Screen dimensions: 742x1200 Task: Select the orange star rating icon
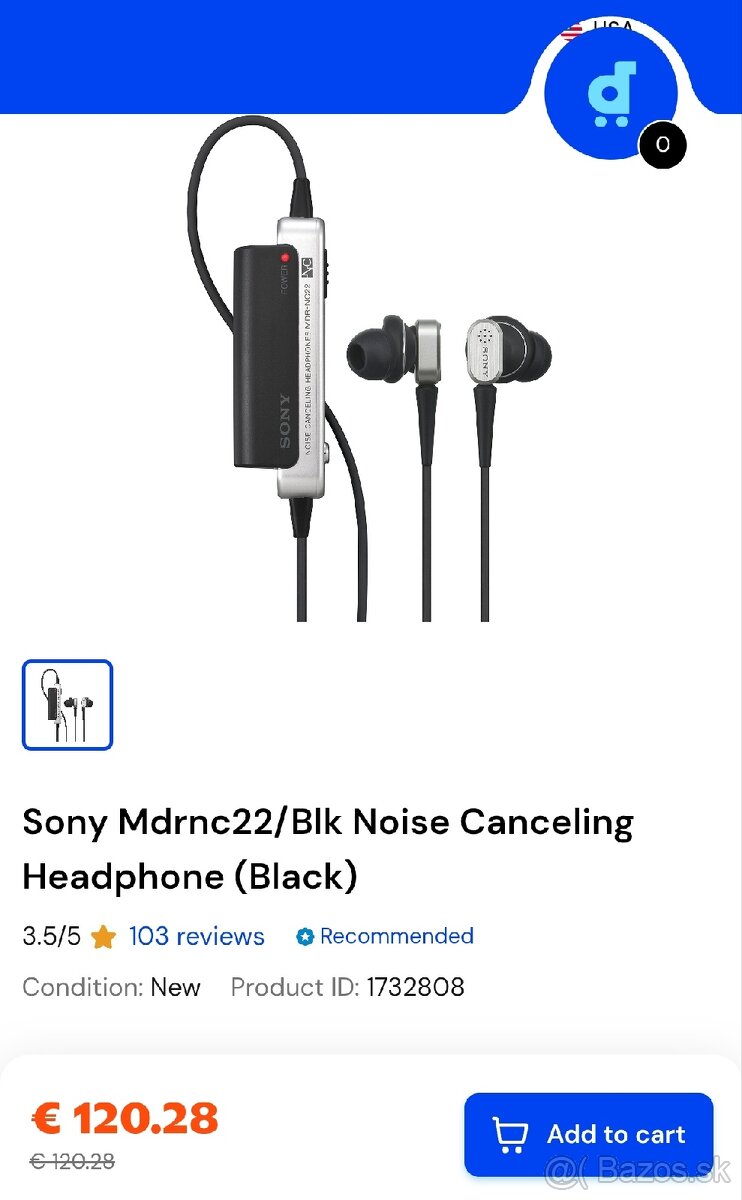click(x=101, y=936)
